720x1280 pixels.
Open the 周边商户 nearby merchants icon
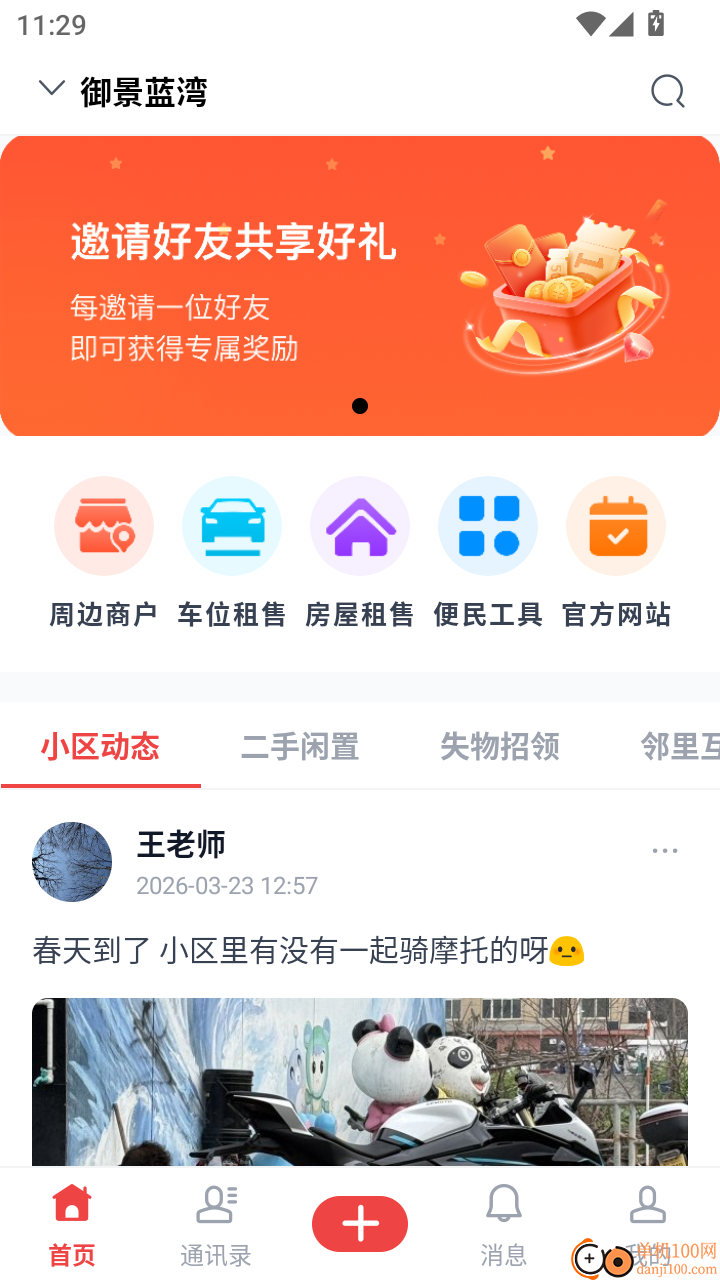[x=104, y=526]
